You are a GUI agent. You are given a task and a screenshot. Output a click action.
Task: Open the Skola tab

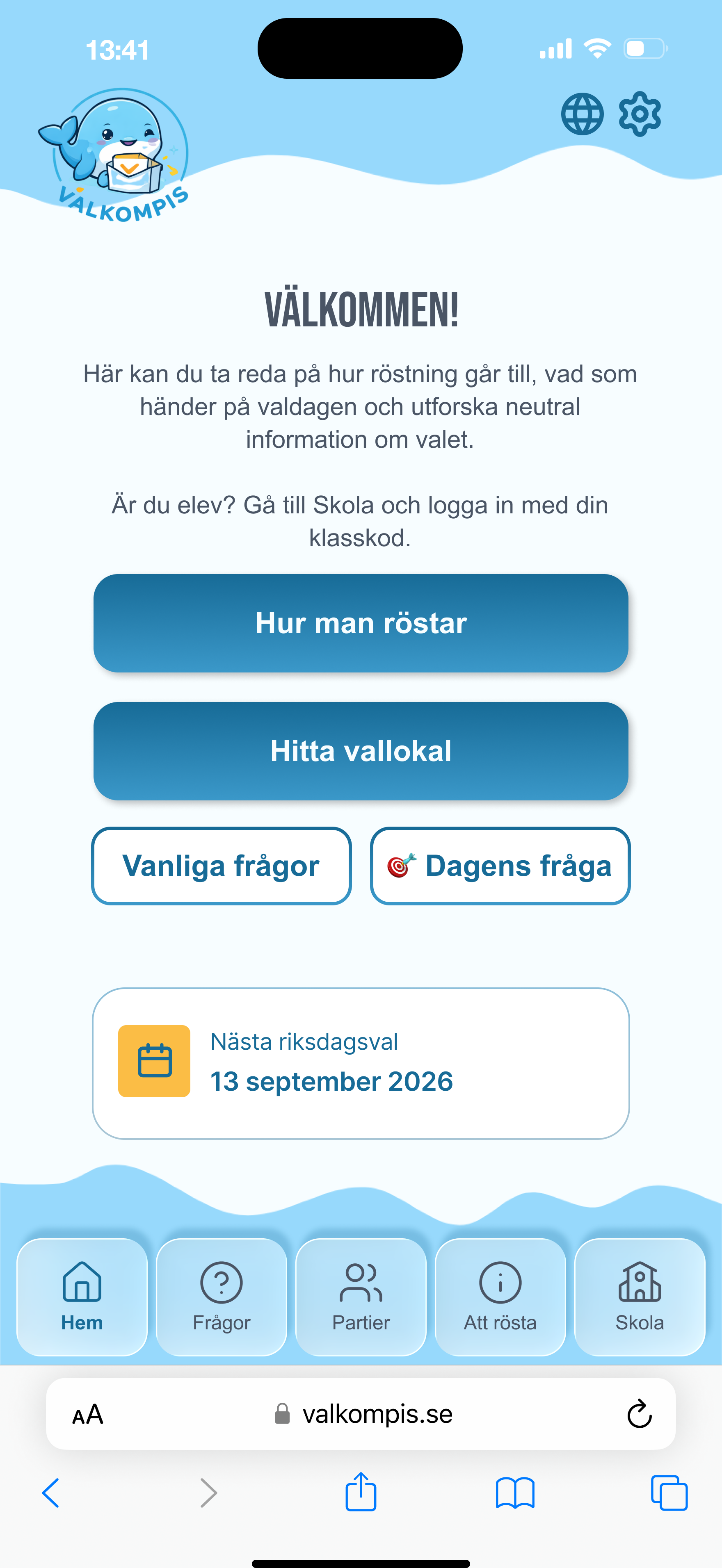639,1297
